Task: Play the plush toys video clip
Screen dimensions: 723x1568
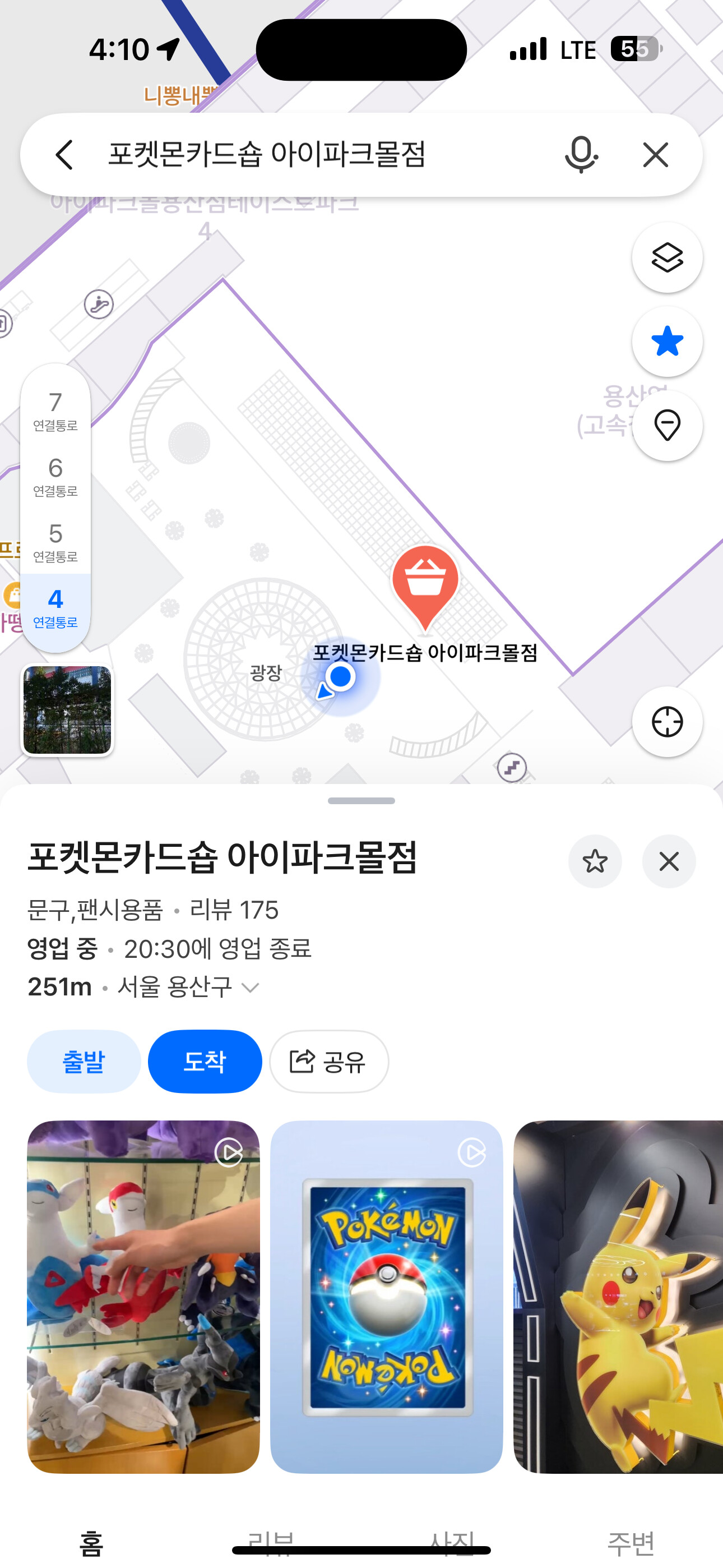Action: [x=143, y=1297]
